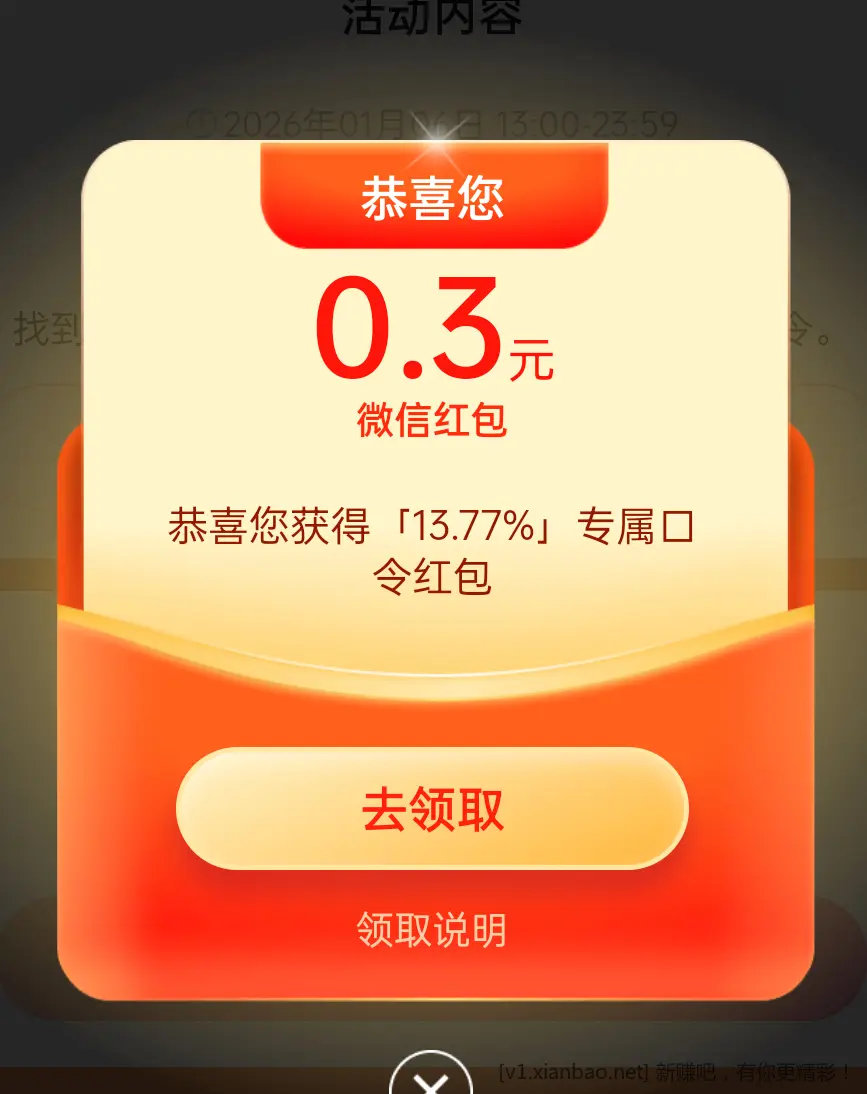Close the red packet popup
The width and height of the screenshot is (867, 1094).
(x=431, y=1080)
